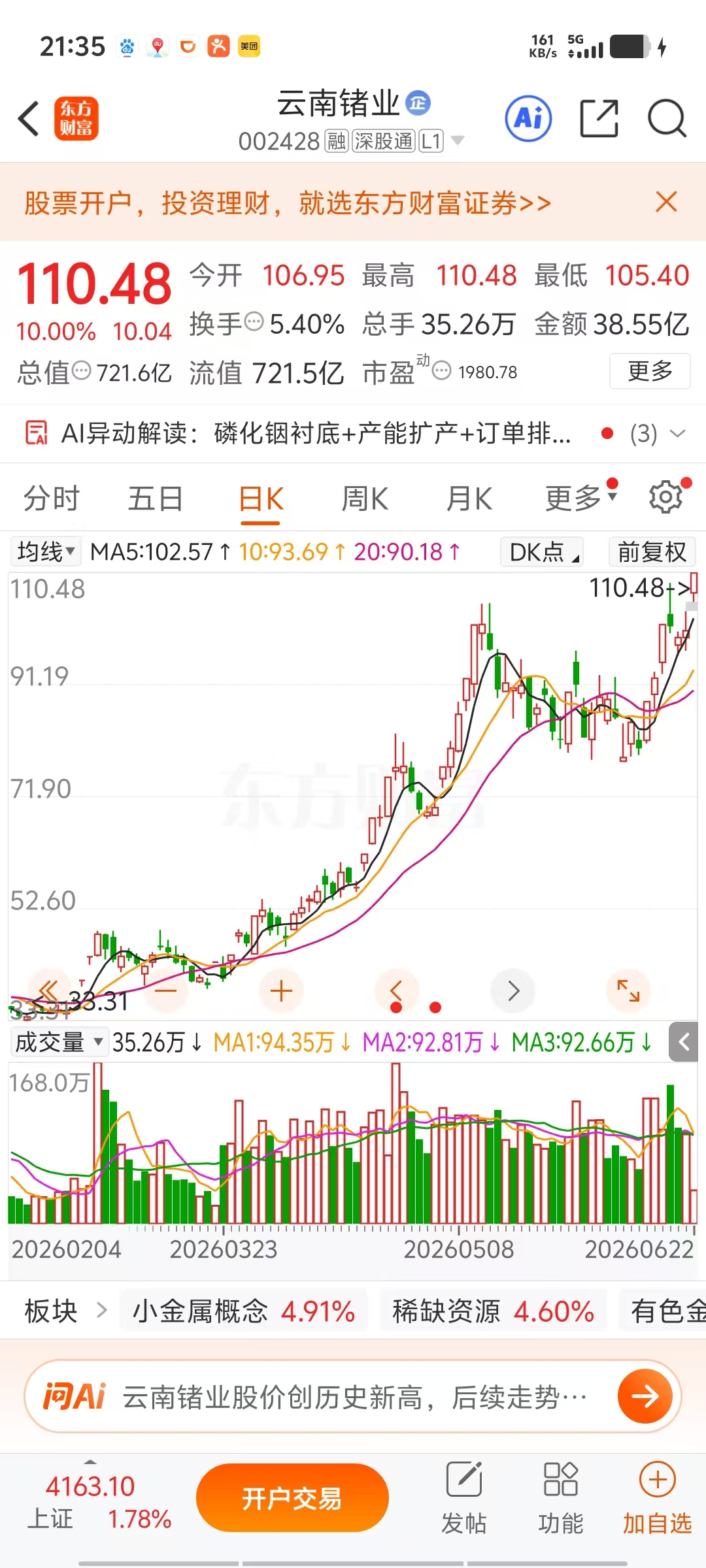Expand the AI异动解读 news row
Image resolution: width=706 pixels, height=1568 pixels.
point(353,433)
